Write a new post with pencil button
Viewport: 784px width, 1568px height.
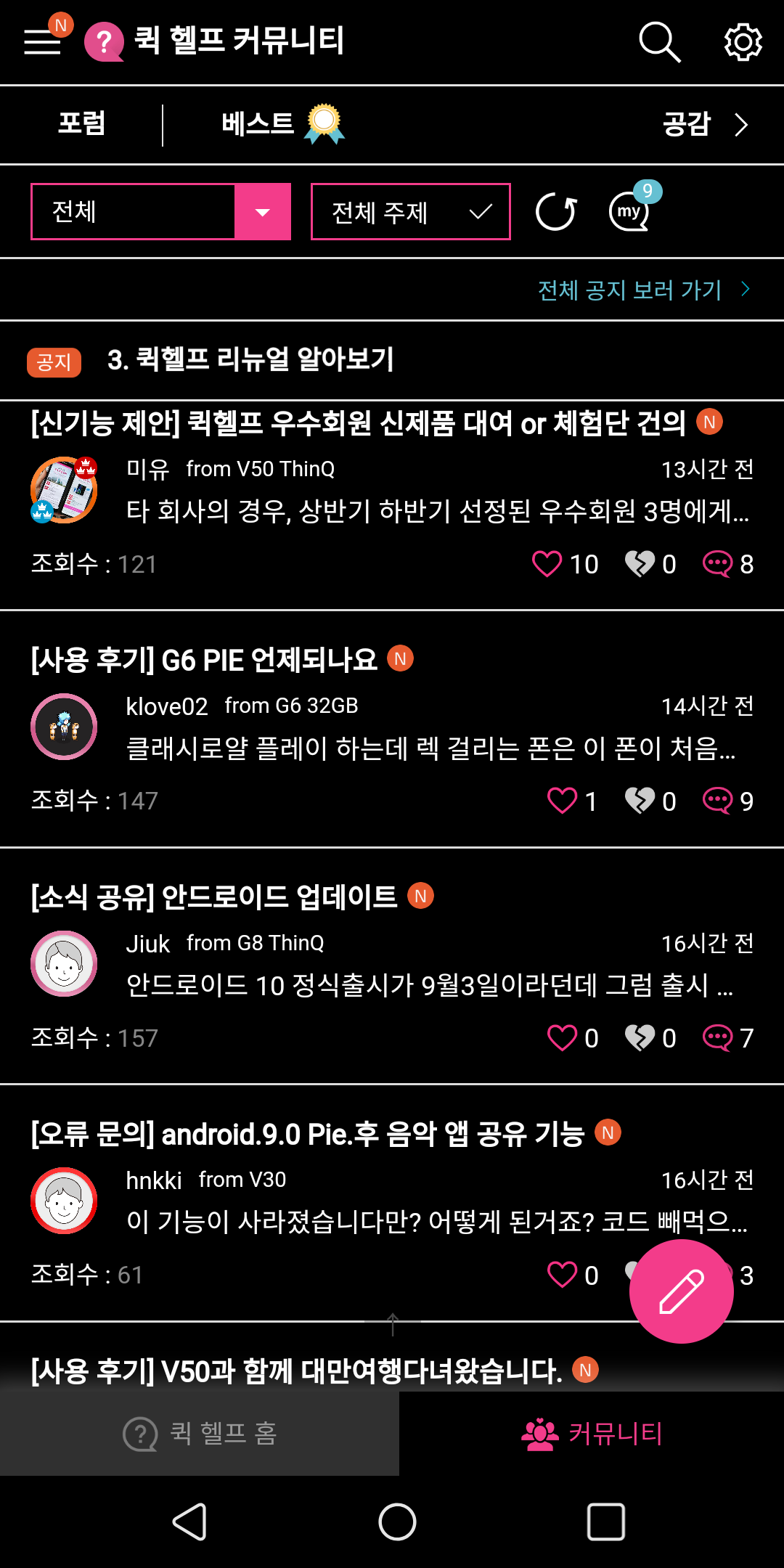pyautogui.click(x=681, y=1291)
